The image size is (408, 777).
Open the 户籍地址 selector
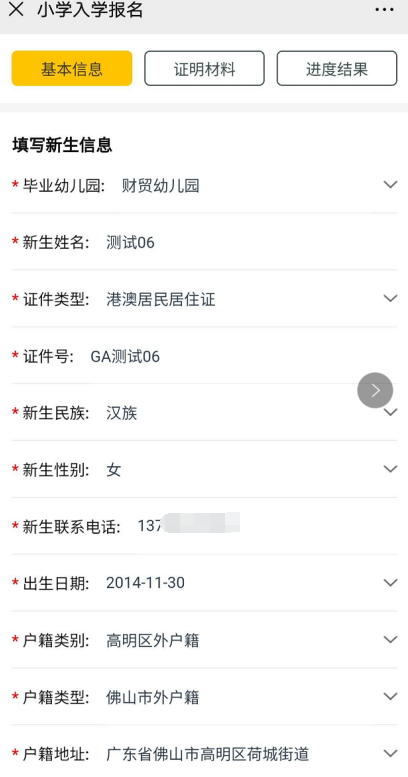point(204,754)
